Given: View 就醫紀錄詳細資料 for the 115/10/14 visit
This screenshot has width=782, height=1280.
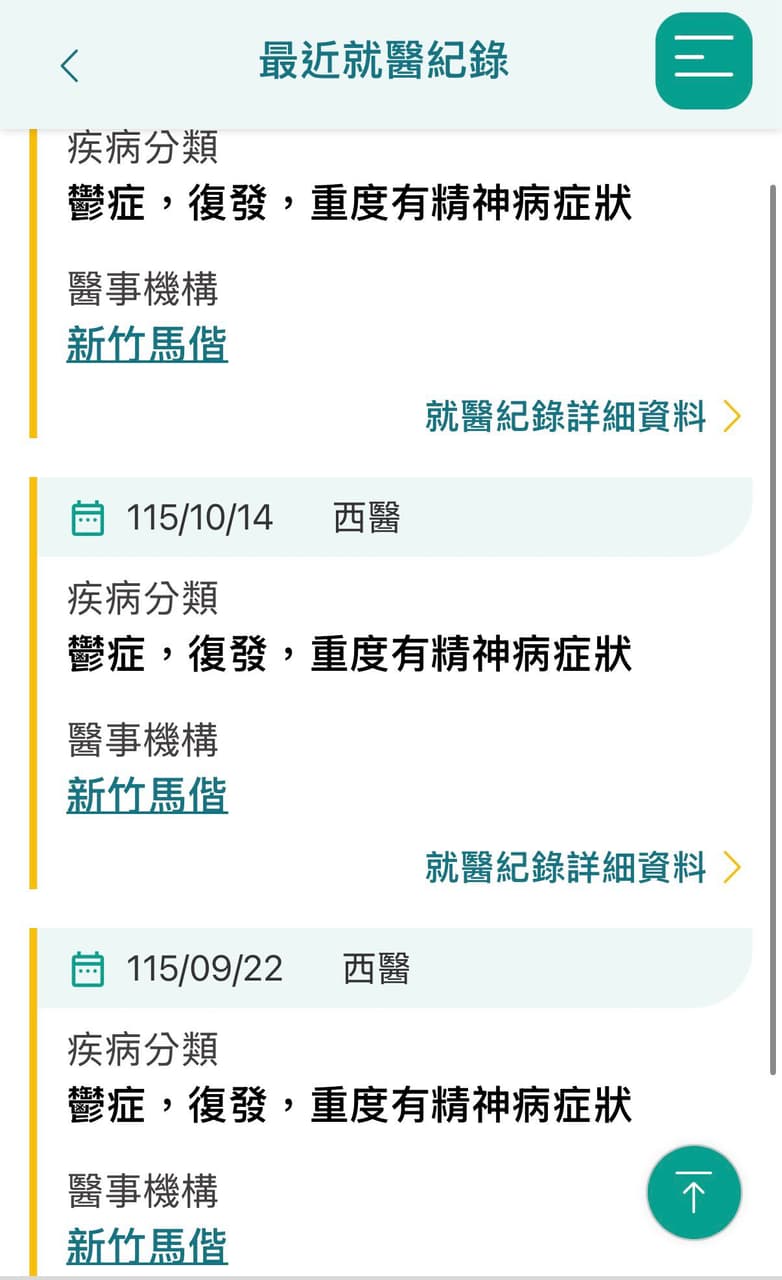Looking at the screenshot, I should tap(583, 867).
